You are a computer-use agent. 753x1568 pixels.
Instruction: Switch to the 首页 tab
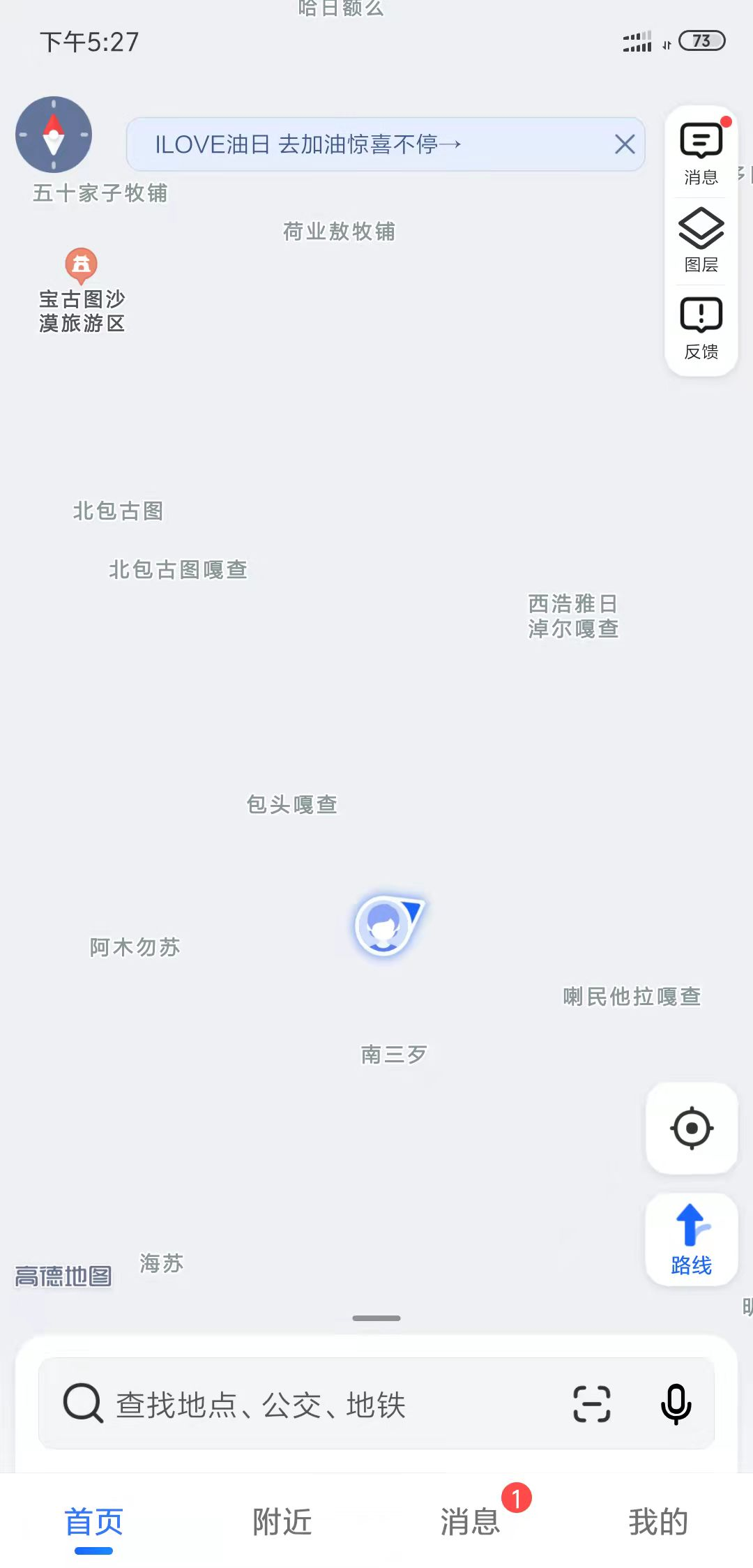(94, 1522)
